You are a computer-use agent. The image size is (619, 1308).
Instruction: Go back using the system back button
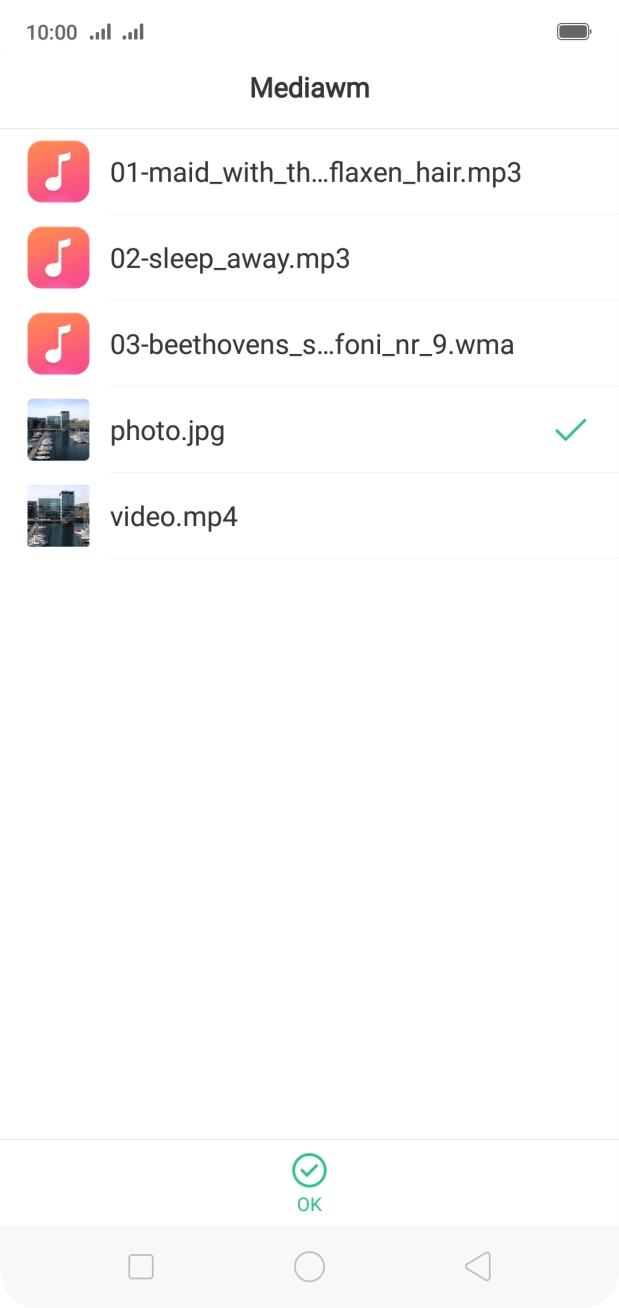click(x=478, y=1266)
